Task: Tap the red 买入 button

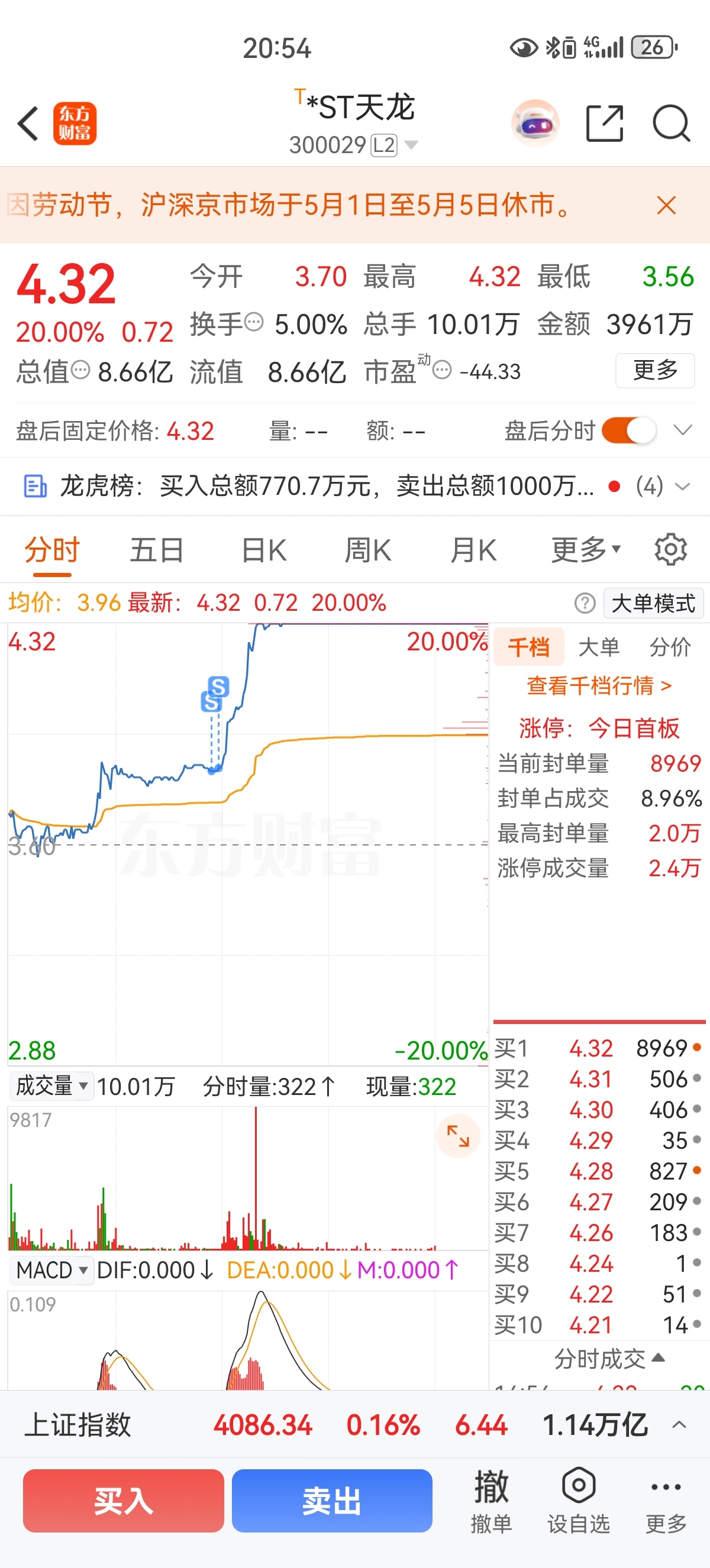Action: [x=124, y=1501]
